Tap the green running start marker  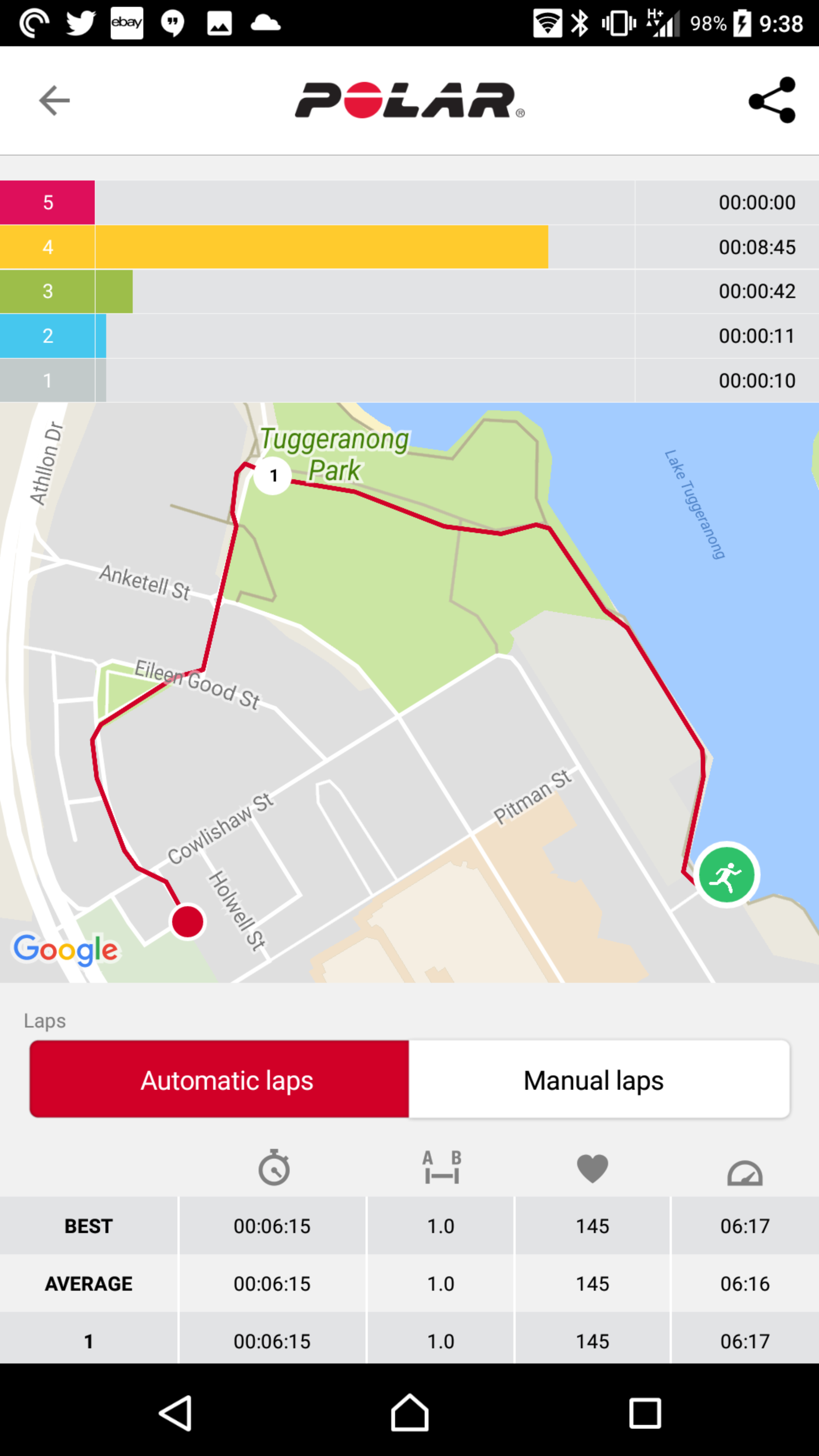pos(726,875)
